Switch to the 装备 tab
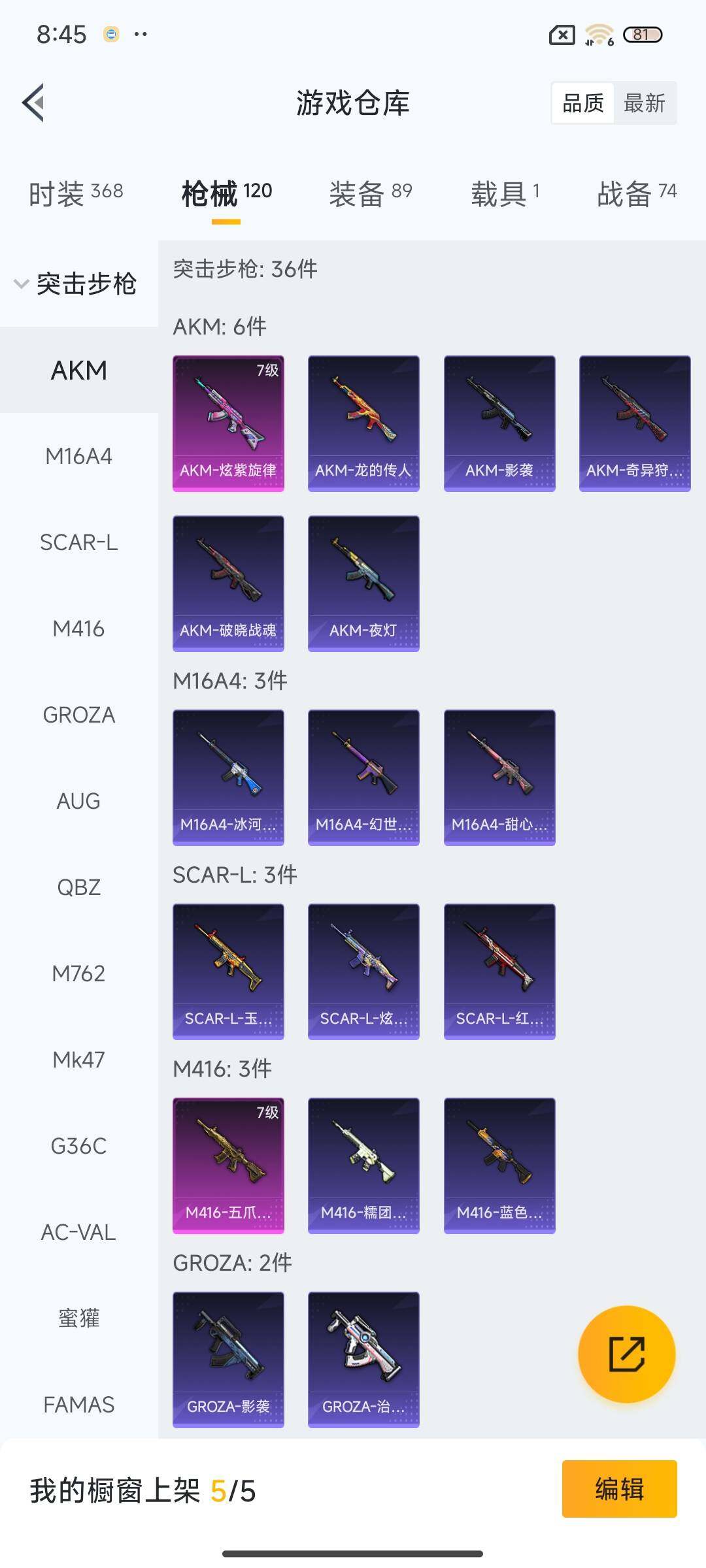706x1568 pixels. pos(370,194)
